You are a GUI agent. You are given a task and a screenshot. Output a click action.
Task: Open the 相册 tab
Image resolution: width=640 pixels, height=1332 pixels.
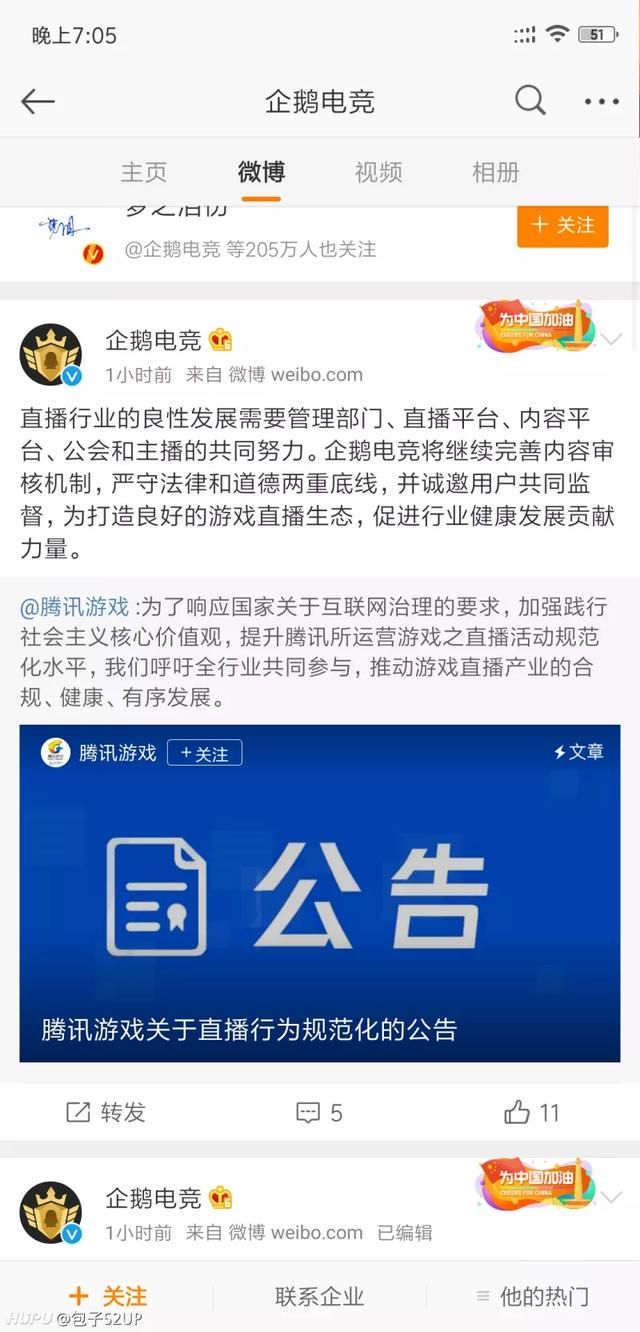[496, 172]
